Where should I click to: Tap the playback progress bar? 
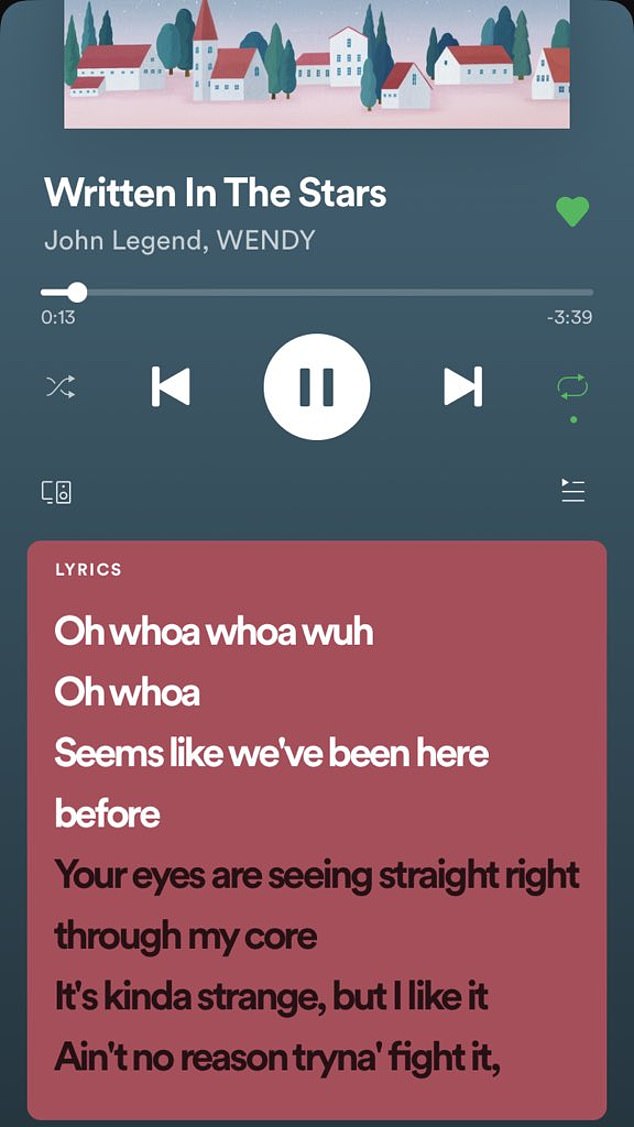coord(317,293)
